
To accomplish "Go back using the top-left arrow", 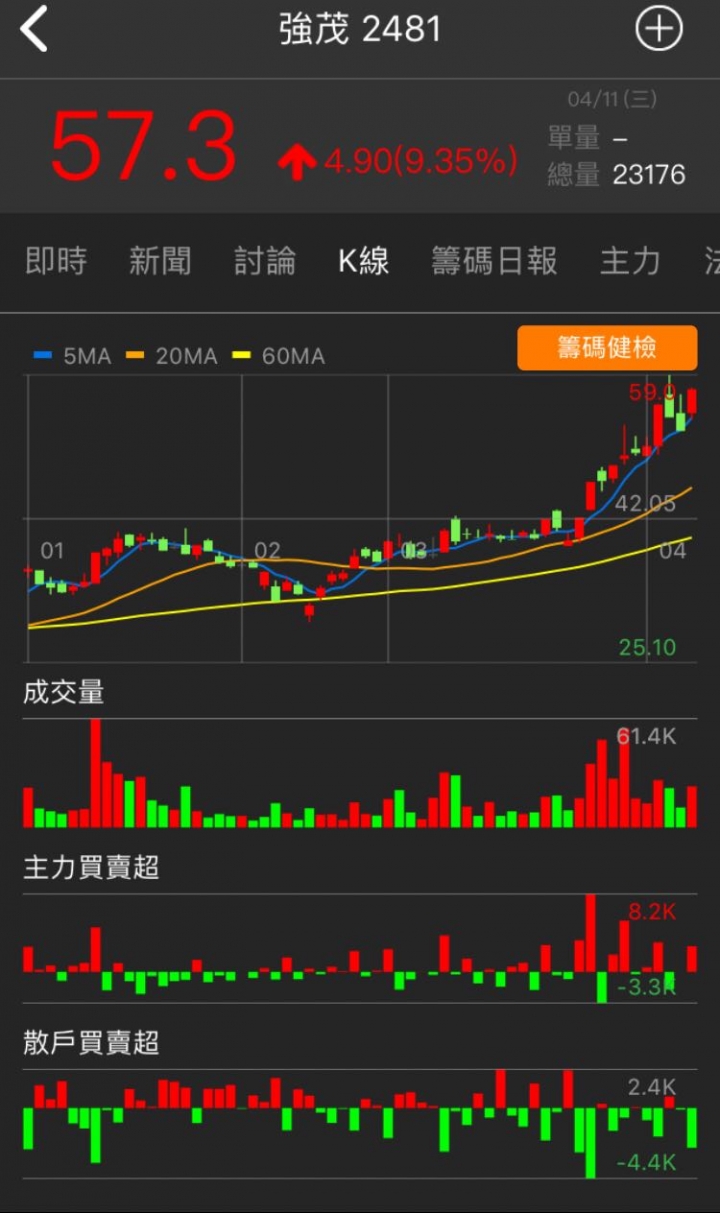I will pos(34,29).
